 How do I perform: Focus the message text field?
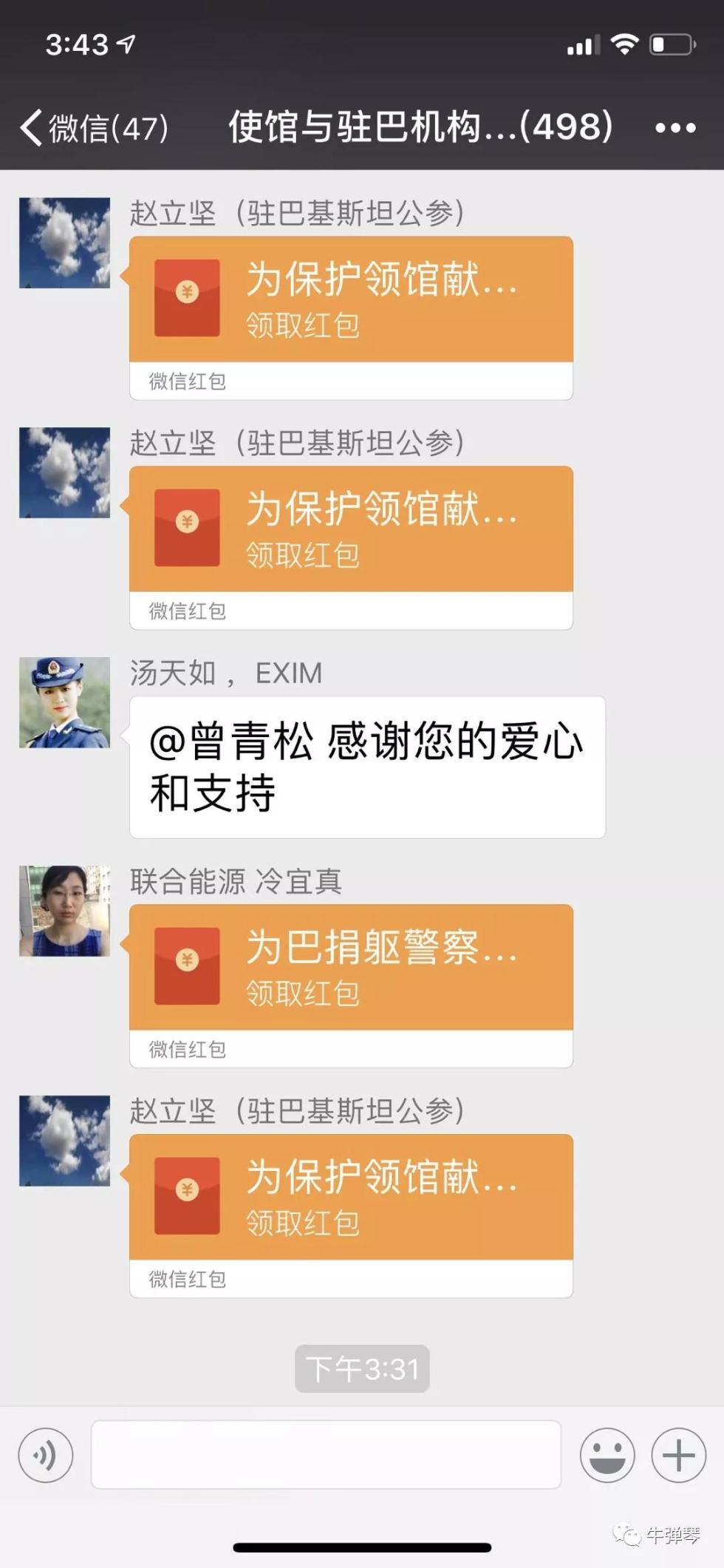tap(325, 1455)
